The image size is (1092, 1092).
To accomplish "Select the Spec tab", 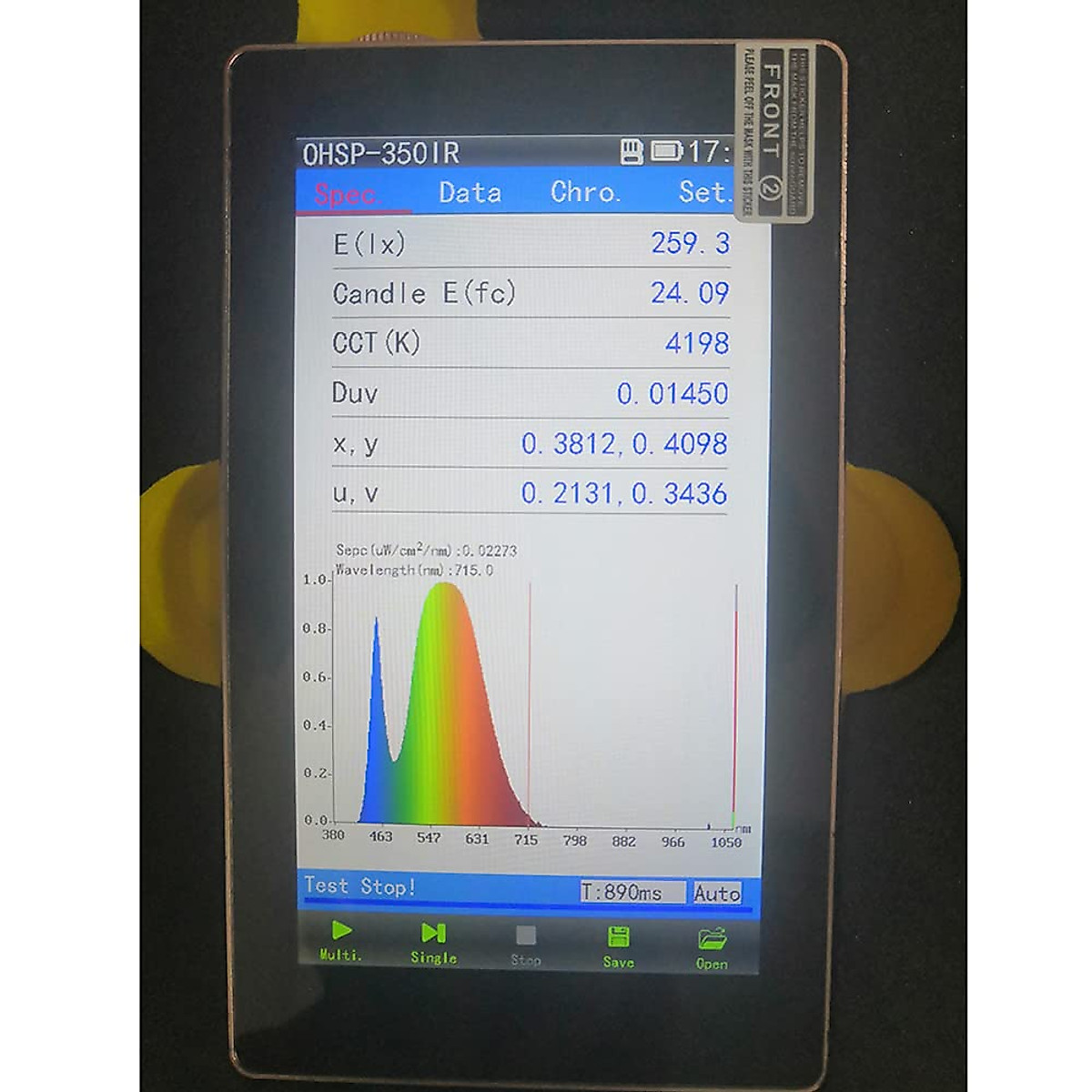I will point(345,194).
